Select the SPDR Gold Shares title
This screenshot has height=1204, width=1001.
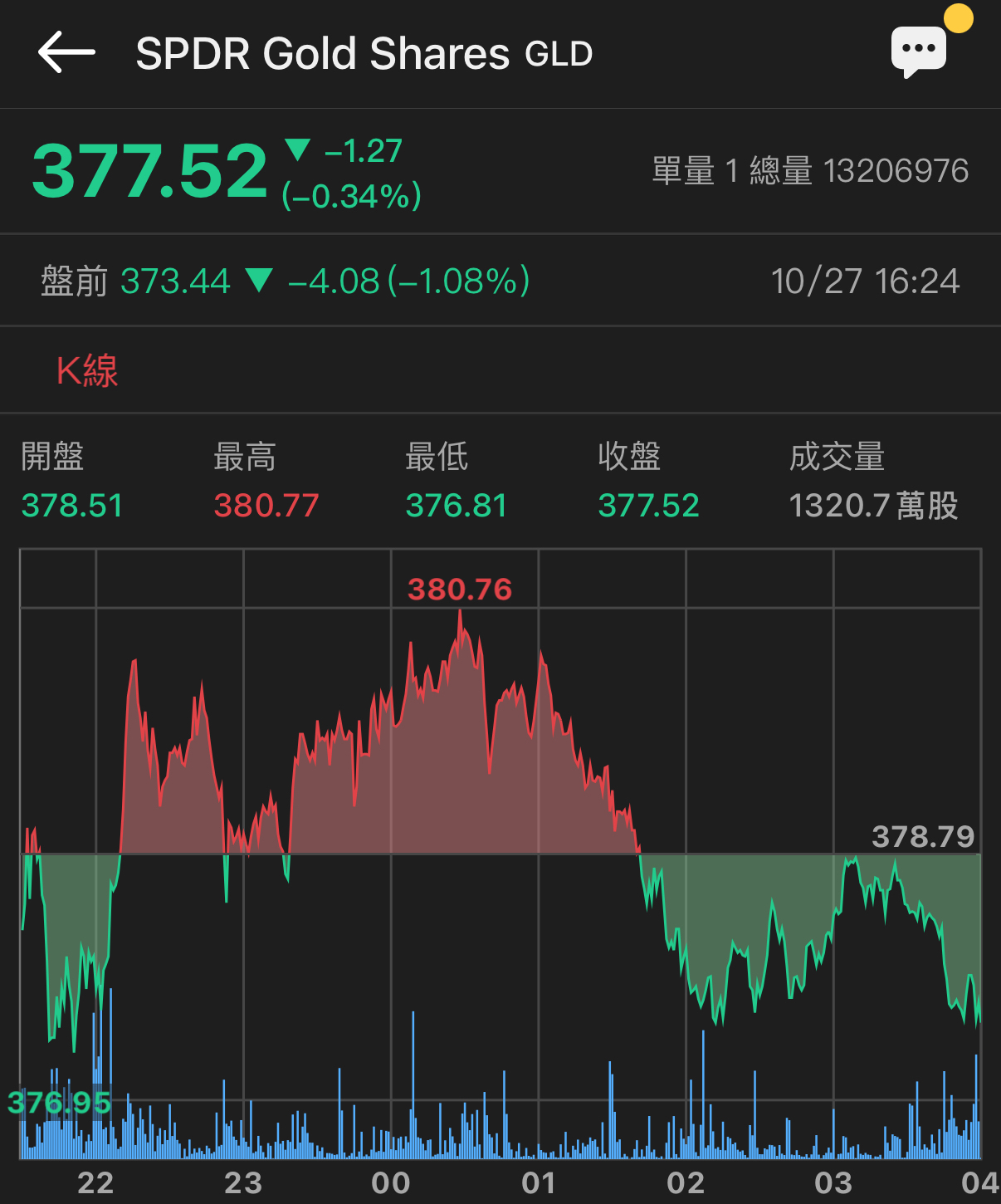tap(322, 52)
